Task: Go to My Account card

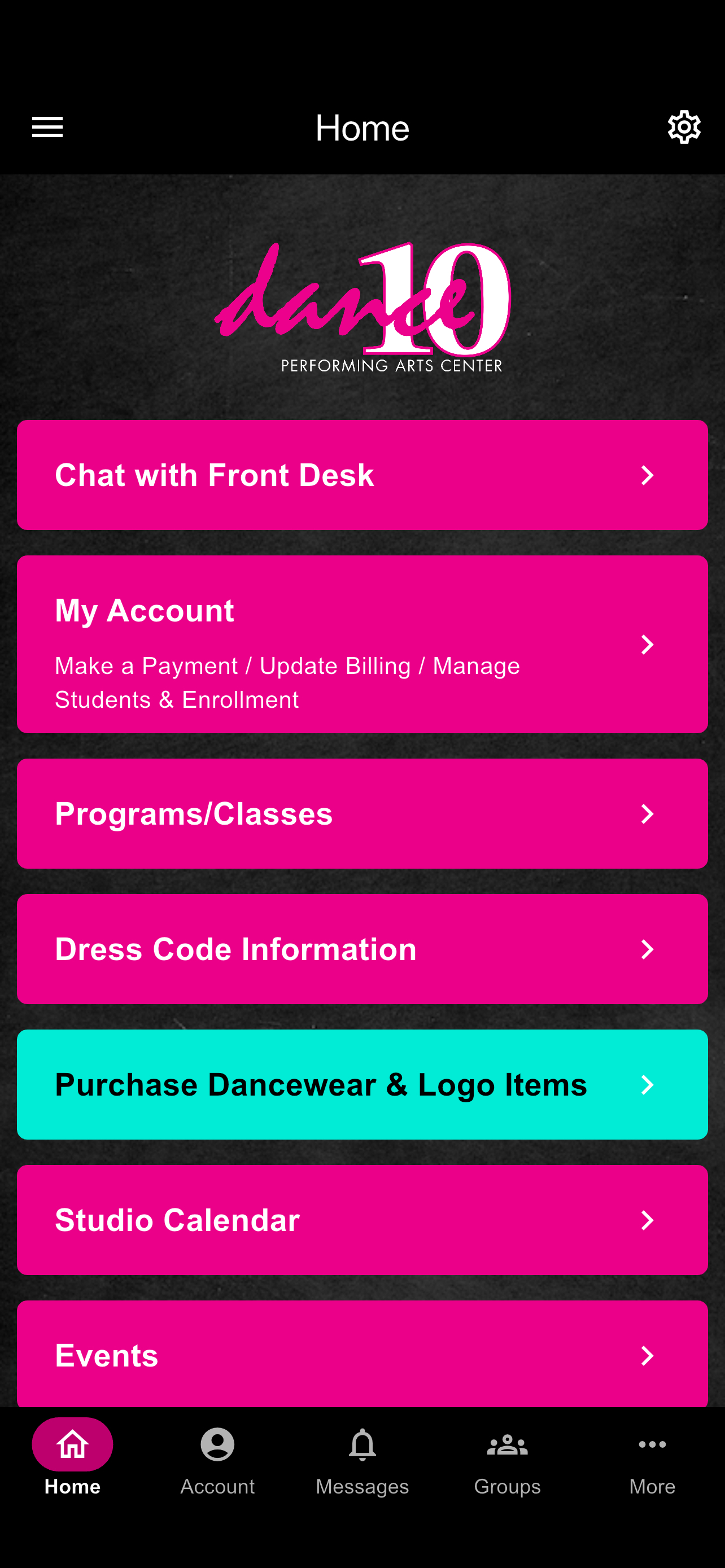Action: 362,644
